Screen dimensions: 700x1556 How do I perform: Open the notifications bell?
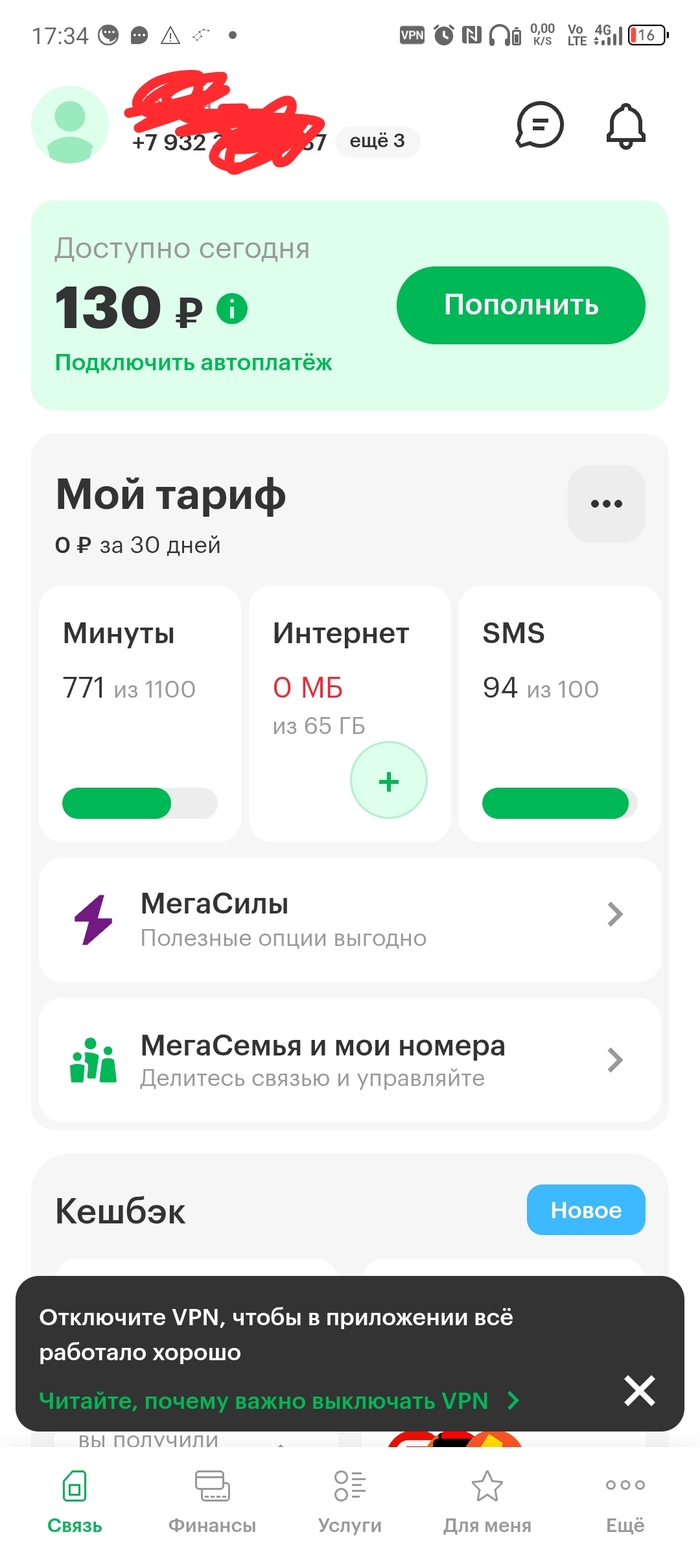click(626, 126)
